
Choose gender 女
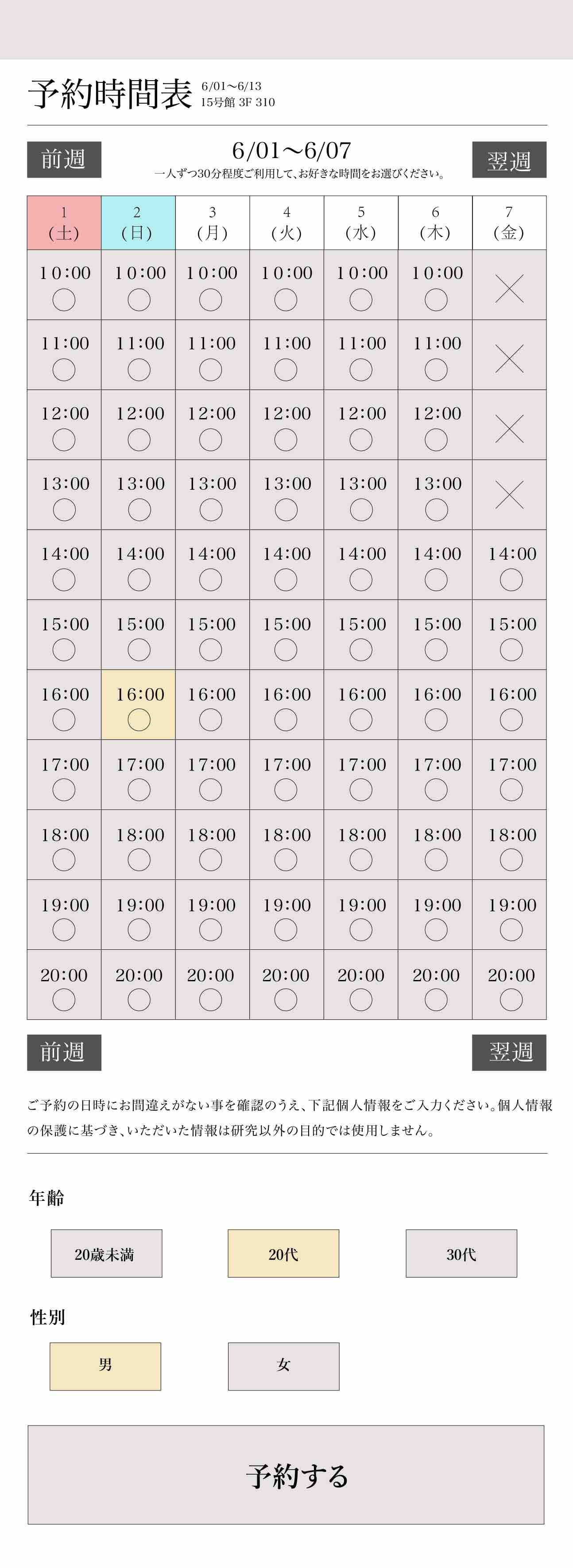[283, 1367]
